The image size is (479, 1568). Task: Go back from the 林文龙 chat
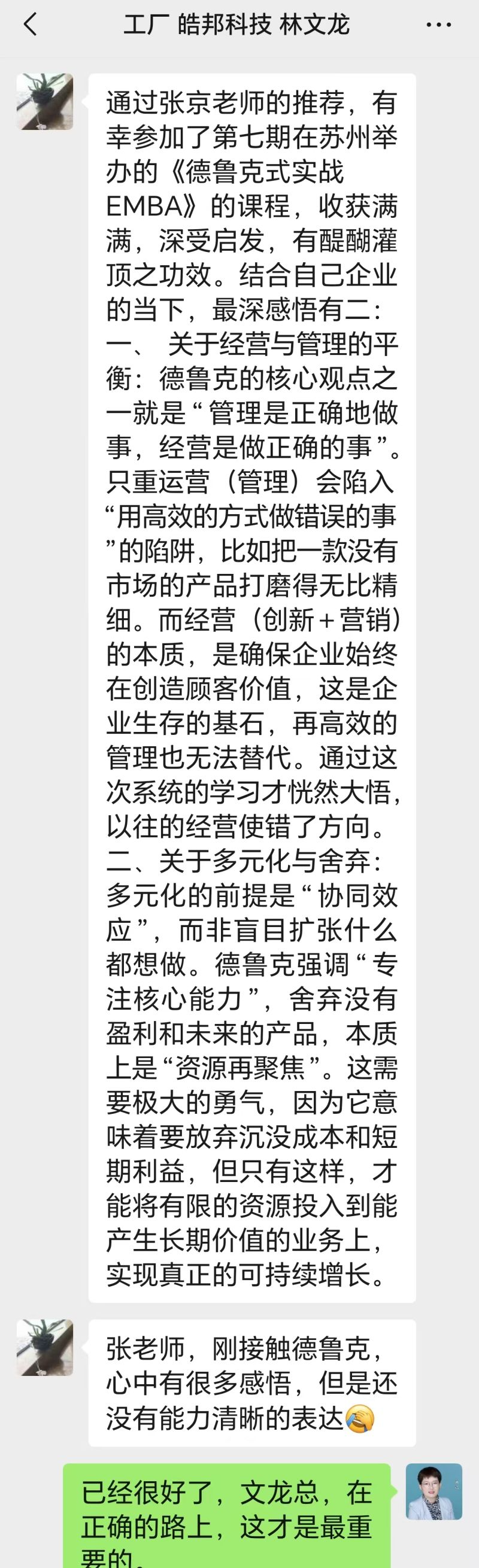click(x=31, y=25)
